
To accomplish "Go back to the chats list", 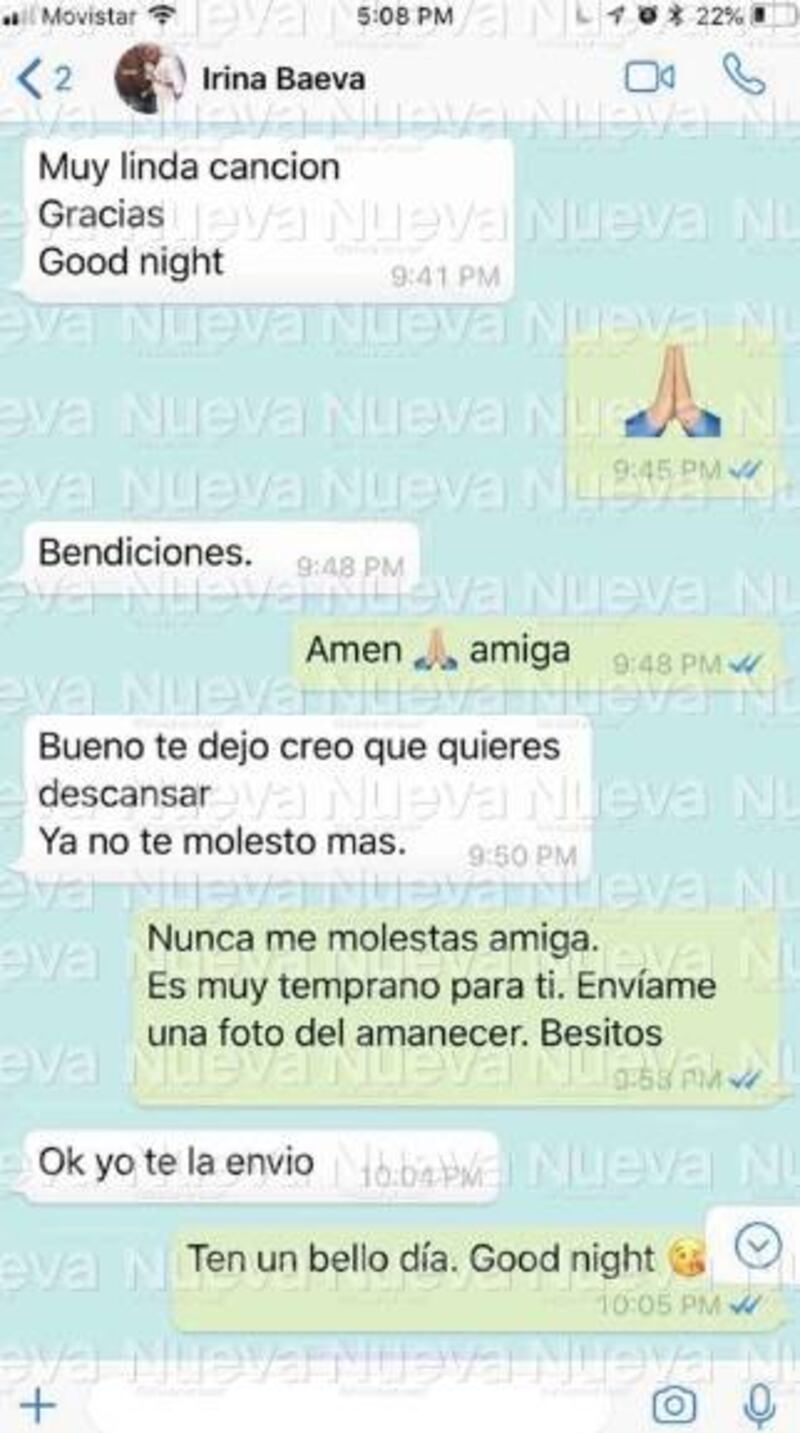I will point(42,79).
